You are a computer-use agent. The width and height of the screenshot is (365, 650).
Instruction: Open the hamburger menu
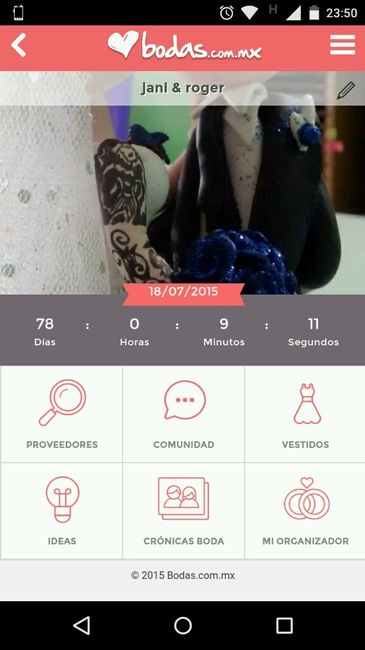[343, 45]
